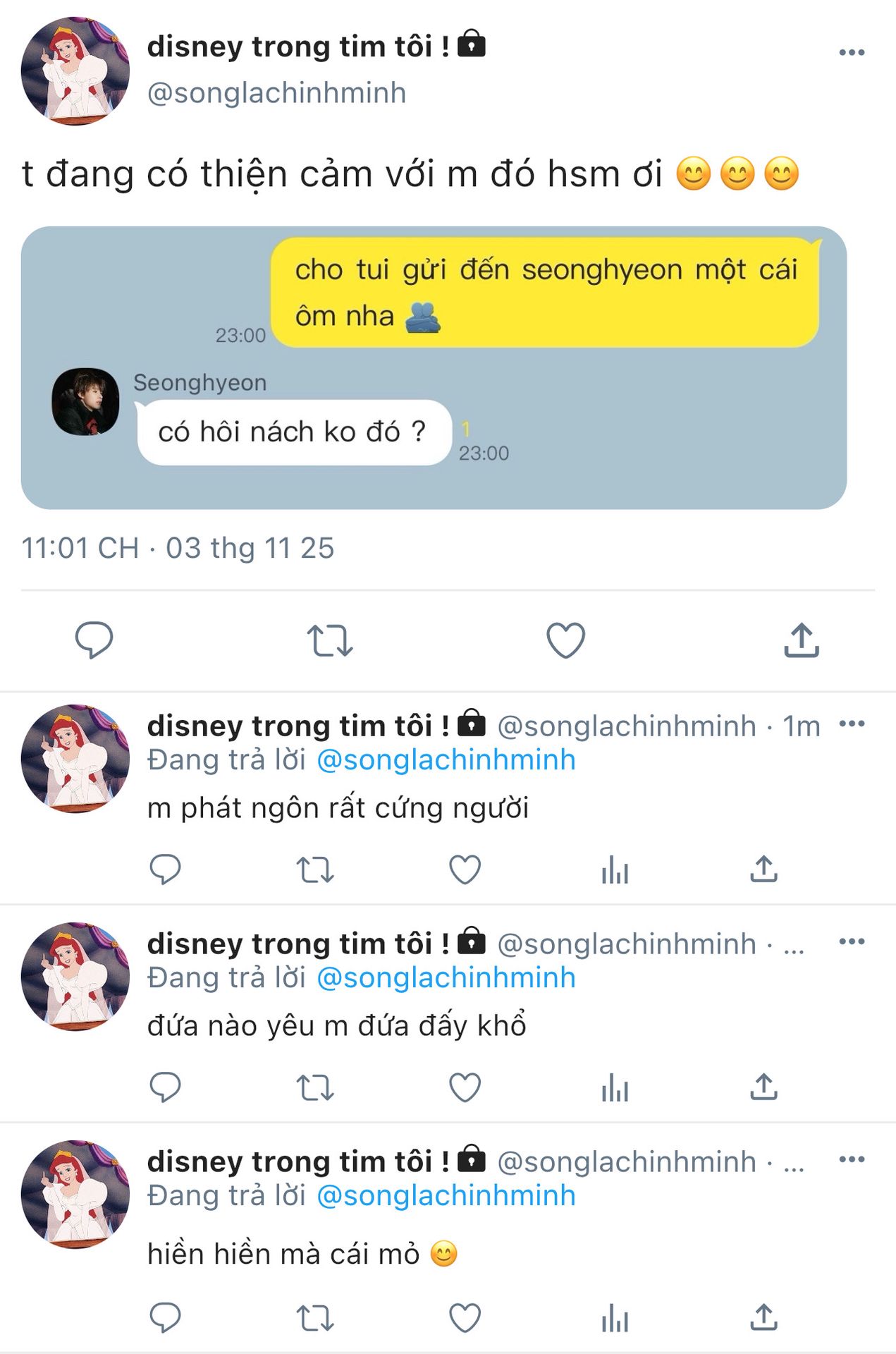This screenshot has height=1354, width=896.
Task: Open the attached chat screenshot image
Action: pyautogui.click(x=434, y=367)
